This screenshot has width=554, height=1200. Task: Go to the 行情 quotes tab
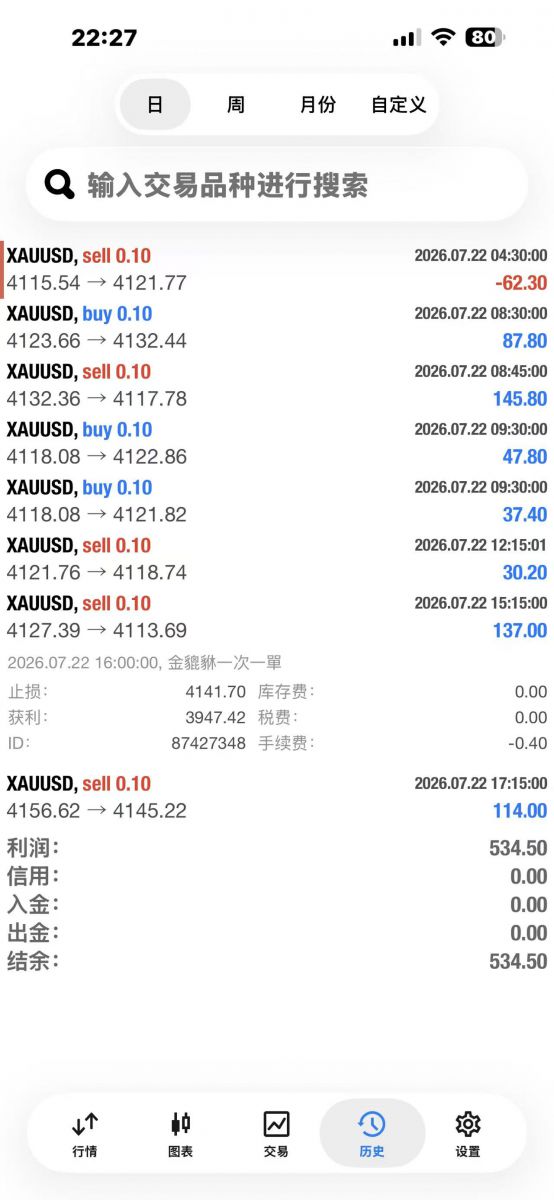pyautogui.click(x=85, y=1134)
